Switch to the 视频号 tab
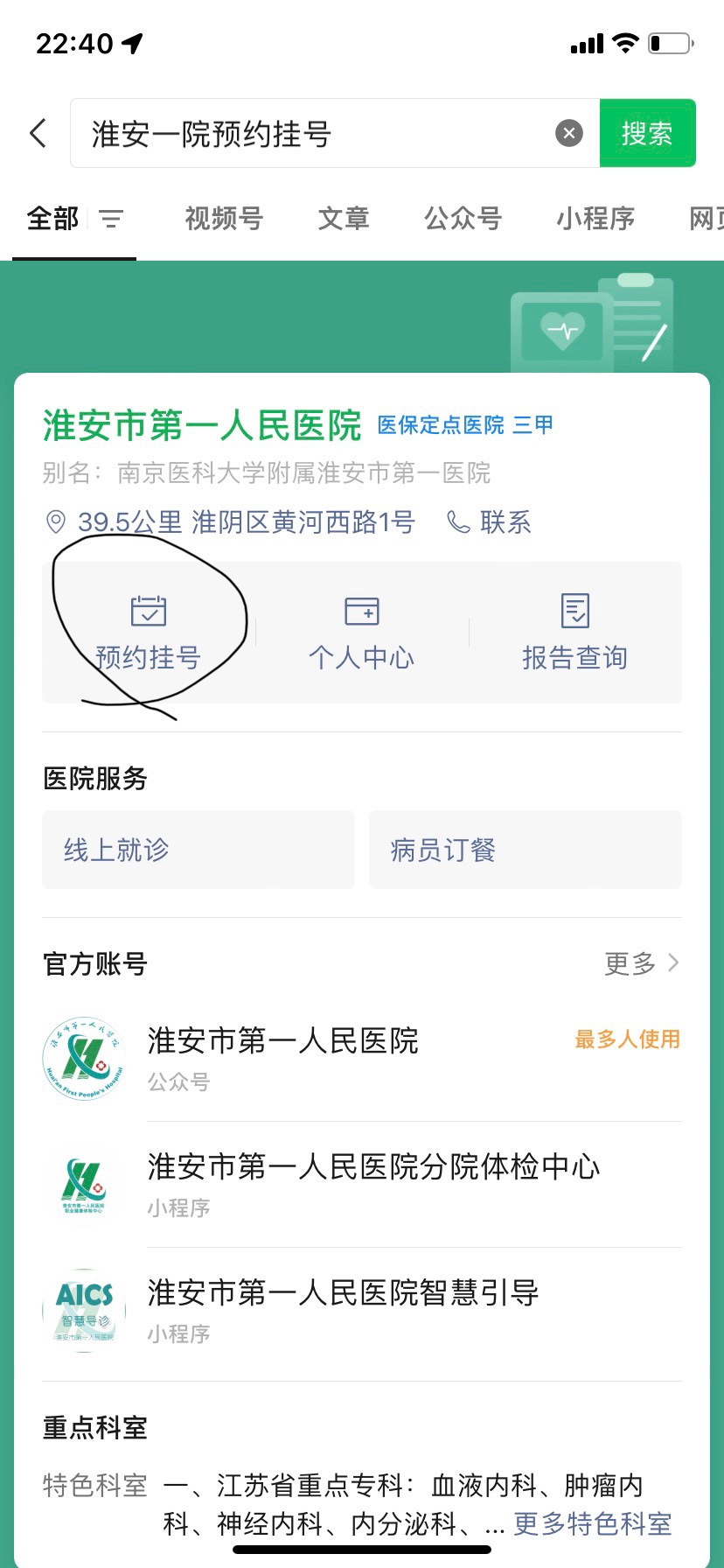 [x=225, y=219]
